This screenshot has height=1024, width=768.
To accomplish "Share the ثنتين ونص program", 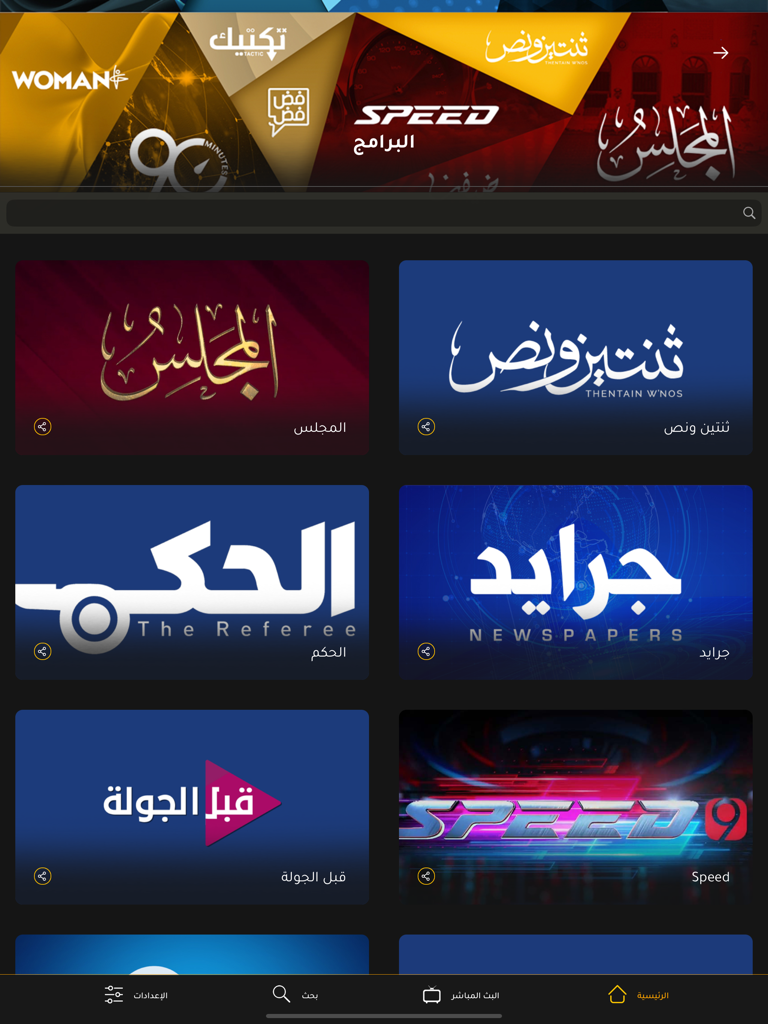I will [426, 428].
